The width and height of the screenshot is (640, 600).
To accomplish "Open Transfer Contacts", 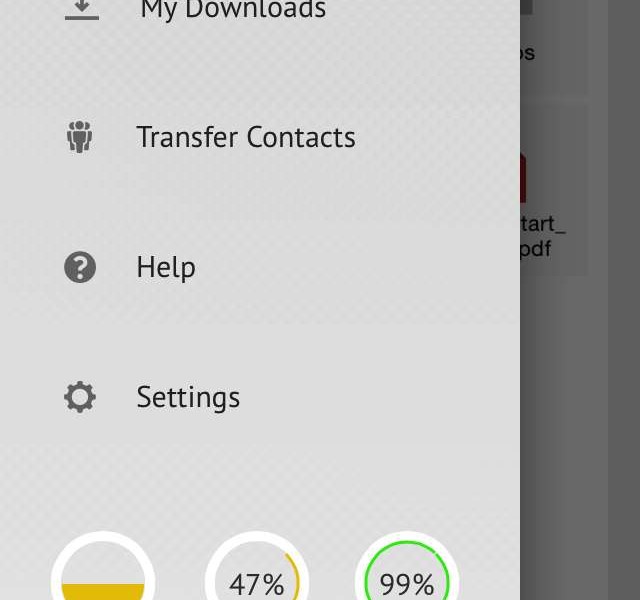I will 245,137.
